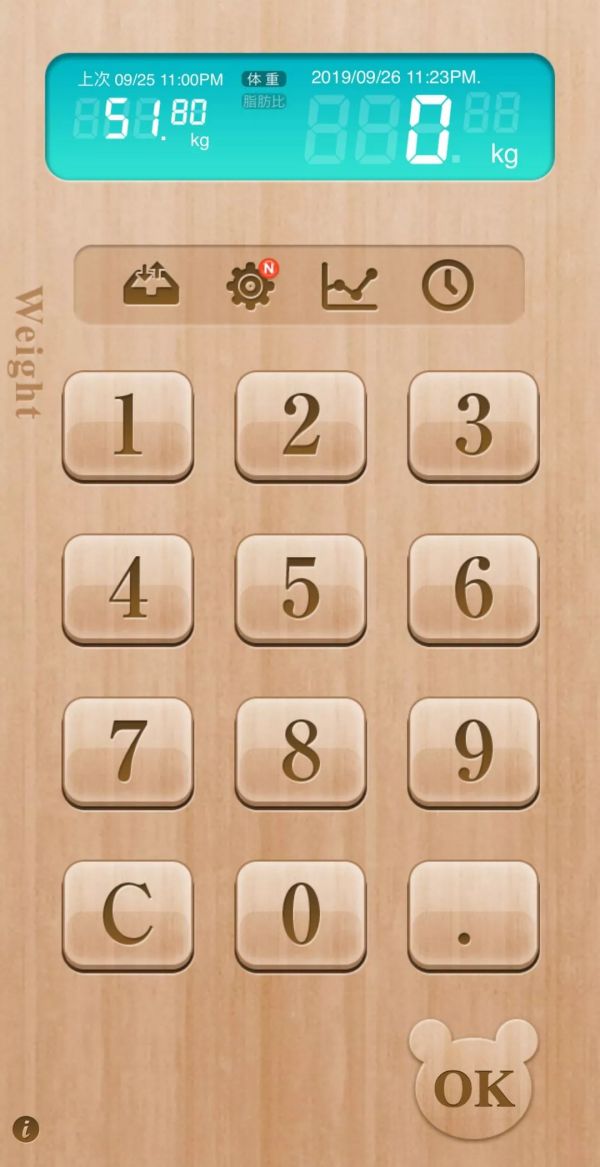Tap the number 0 key
Viewport: 600px width, 1167px height.
point(300,914)
